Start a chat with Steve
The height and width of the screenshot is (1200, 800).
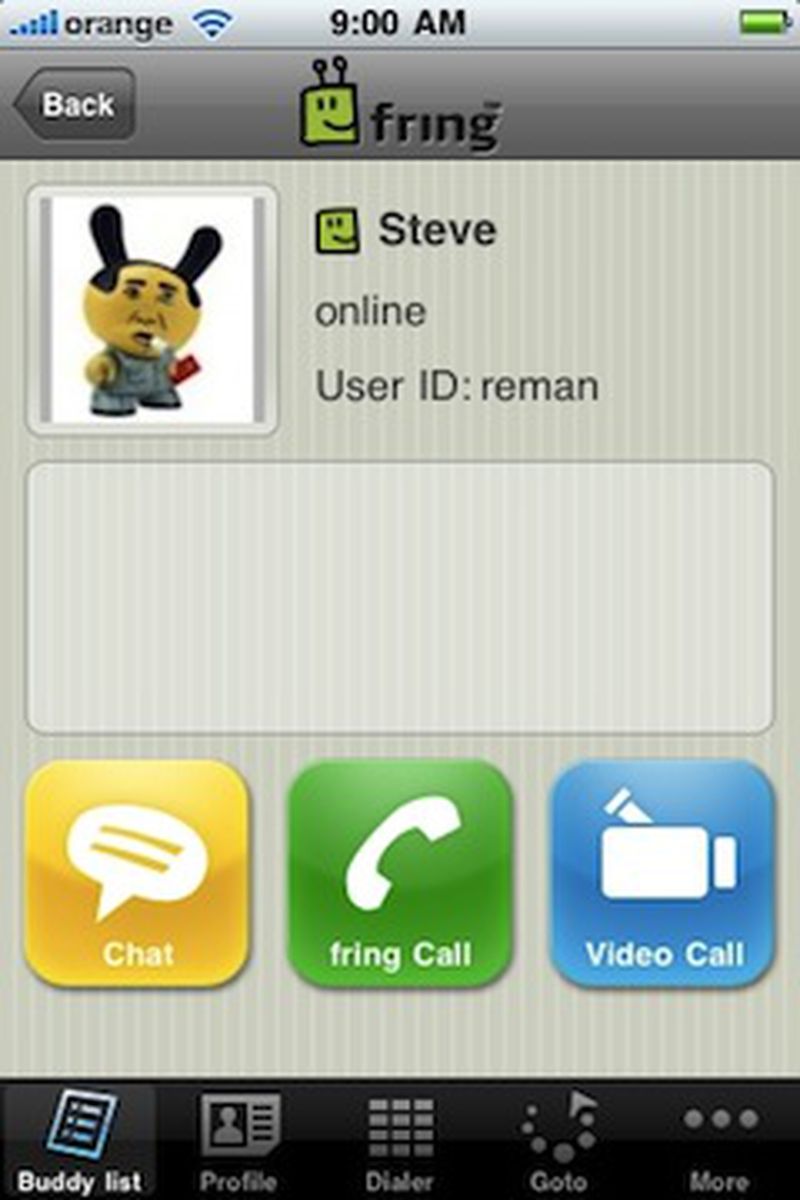[x=137, y=872]
